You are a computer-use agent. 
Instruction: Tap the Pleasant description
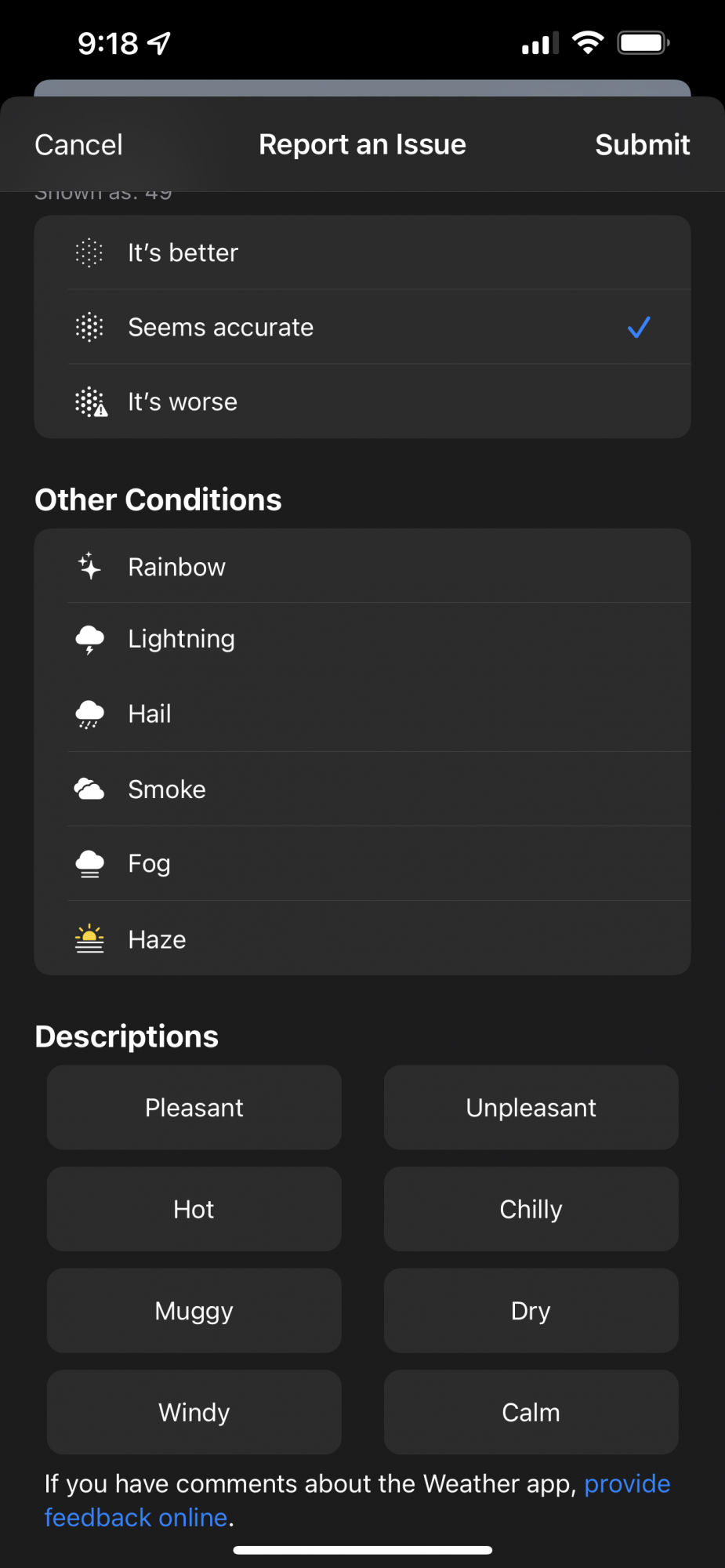[194, 1107]
